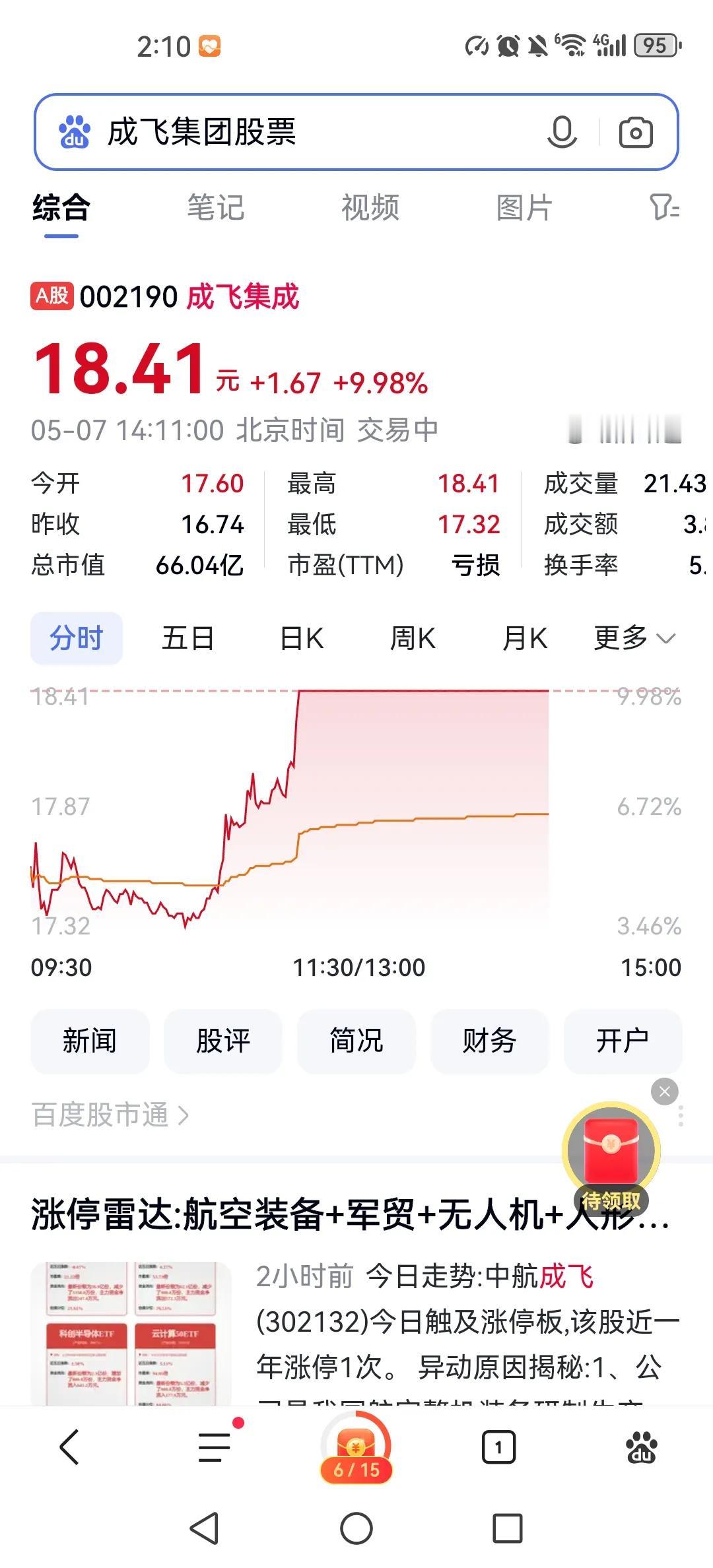This screenshot has height=1568, width=713.
Task: Switch to the 视频 tab
Action: click(370, 208)
